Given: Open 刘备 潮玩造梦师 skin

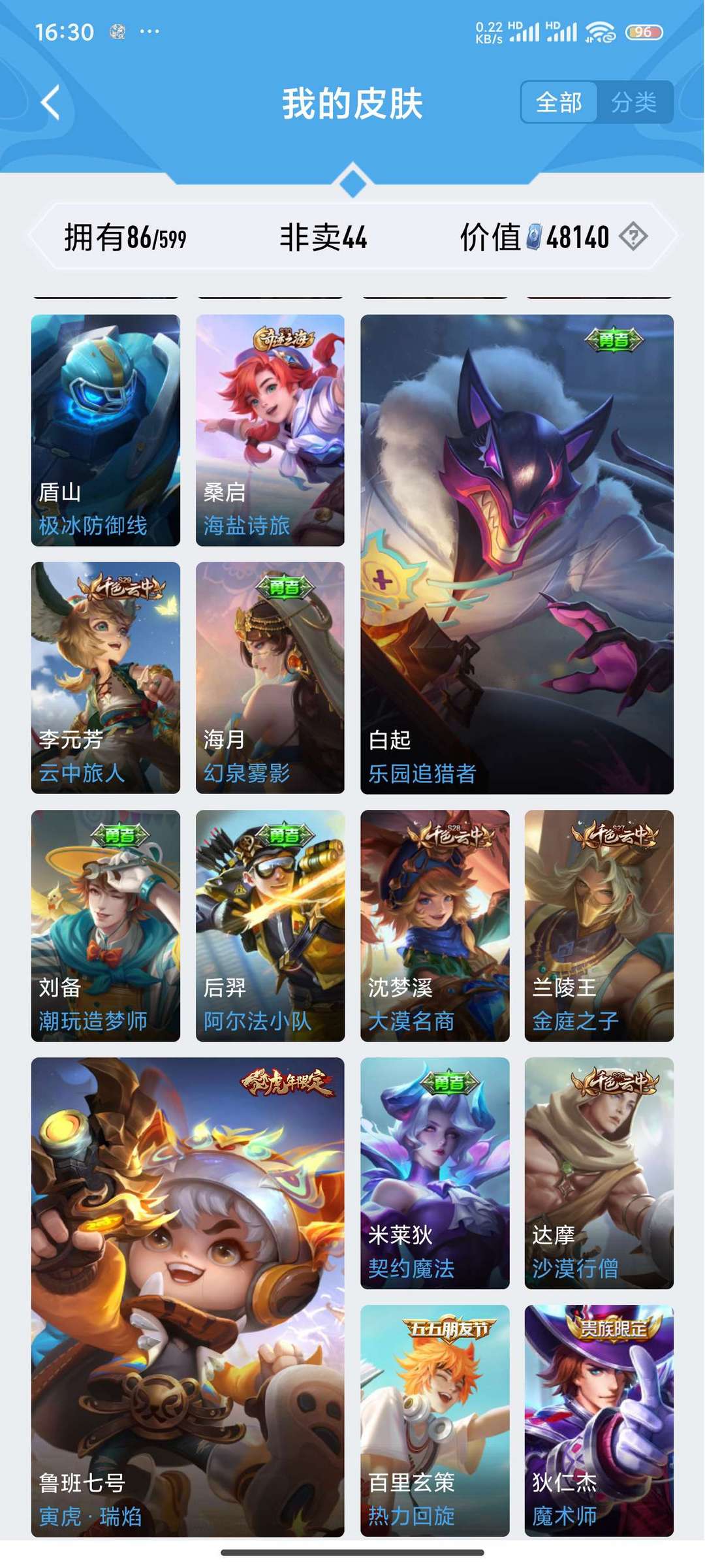Looking at the screenshot, I should pyautogui.click(x=106, y=925).
